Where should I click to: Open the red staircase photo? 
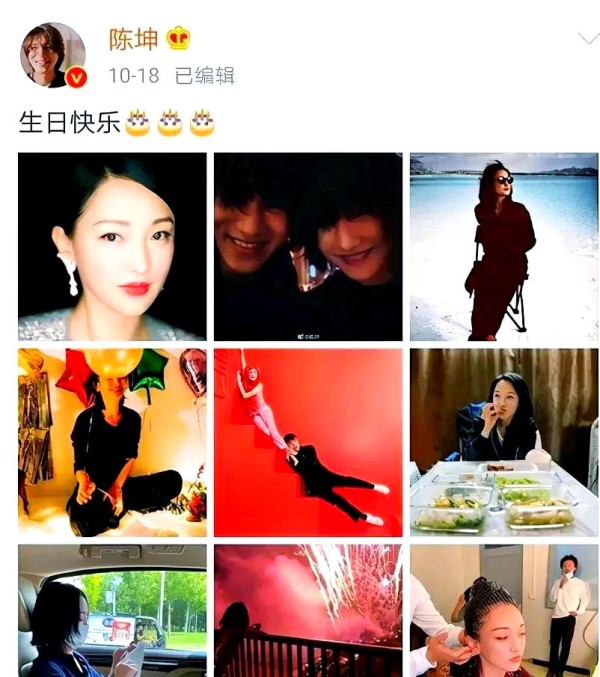click(x=308, y=442)
